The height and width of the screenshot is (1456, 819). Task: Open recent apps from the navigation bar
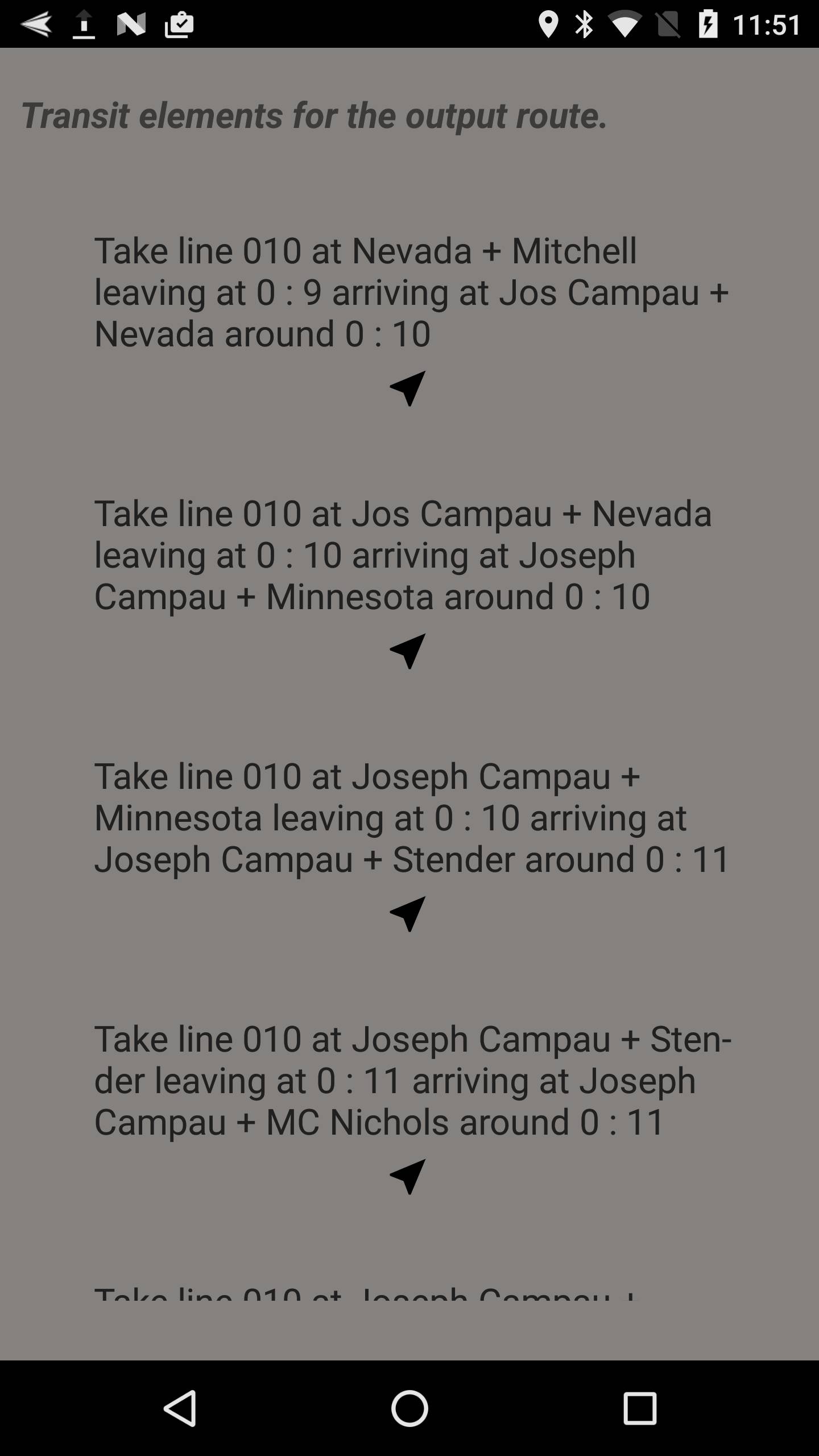click(639, 1408)
